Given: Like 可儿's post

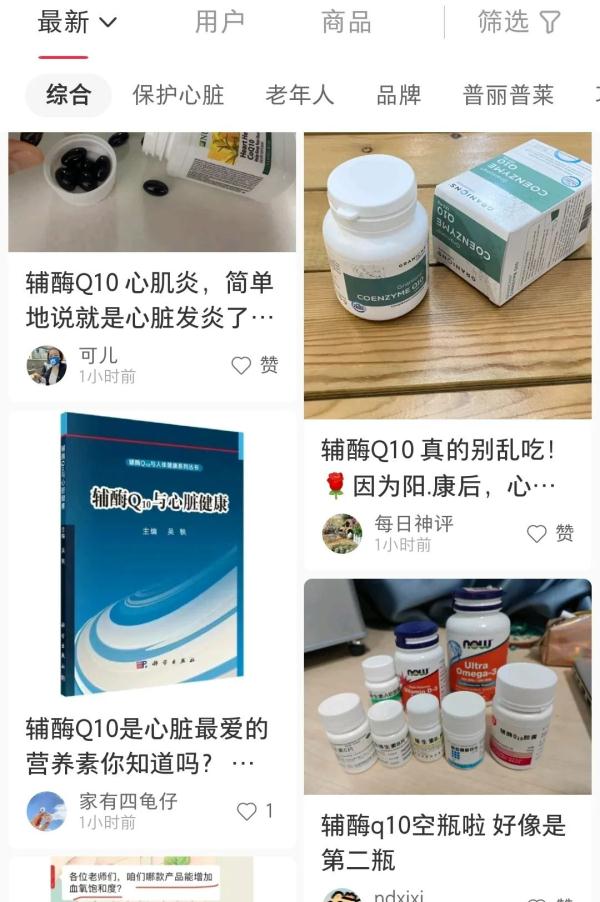Looking at the screenshot, I should pyautogui.click(x=254, y=365).
